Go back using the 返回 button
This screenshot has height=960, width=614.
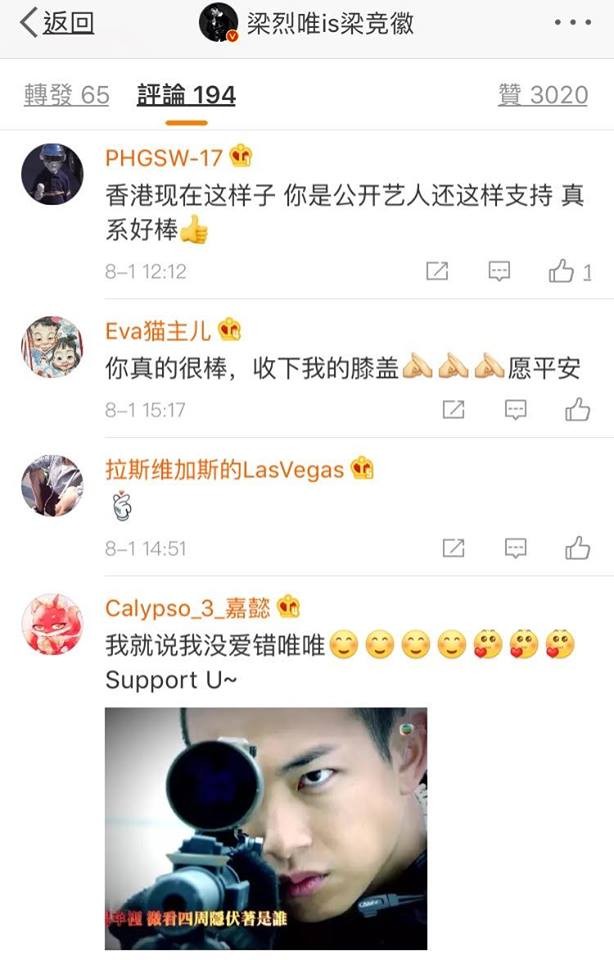57,22
